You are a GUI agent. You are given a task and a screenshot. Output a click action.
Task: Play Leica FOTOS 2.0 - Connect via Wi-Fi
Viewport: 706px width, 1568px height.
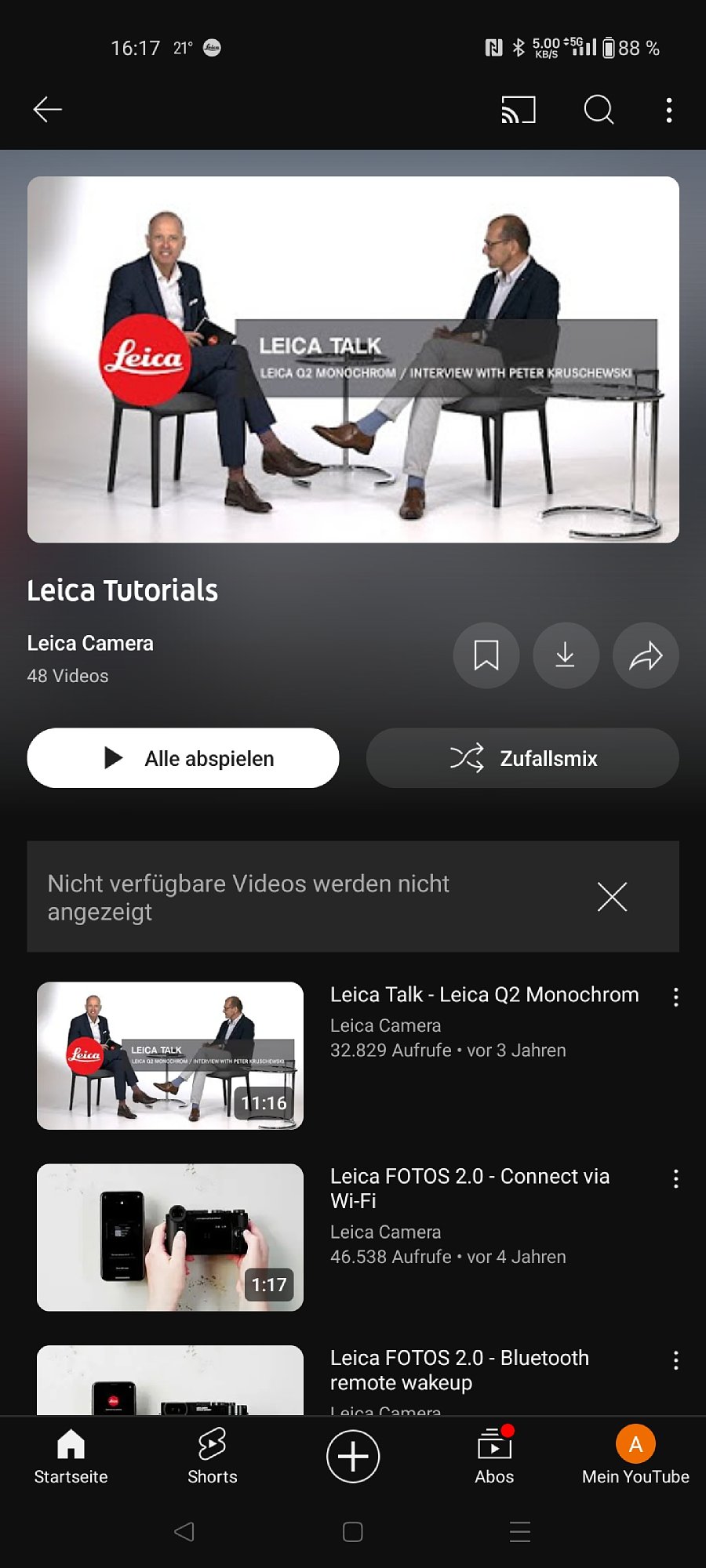pyautogui.click(x=170, y=1237)
